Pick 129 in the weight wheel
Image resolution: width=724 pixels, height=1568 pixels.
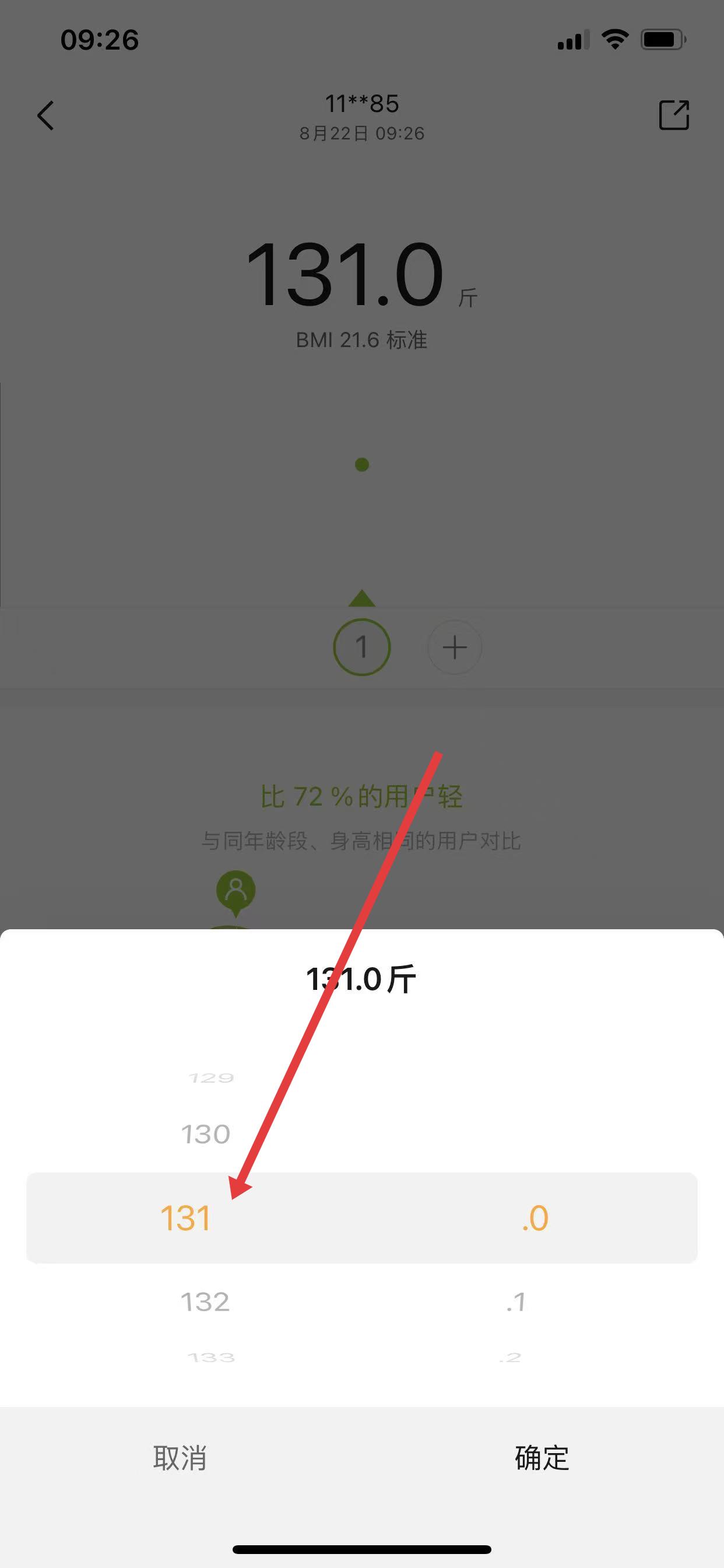pyautogui.click(x=211, y=1078)
